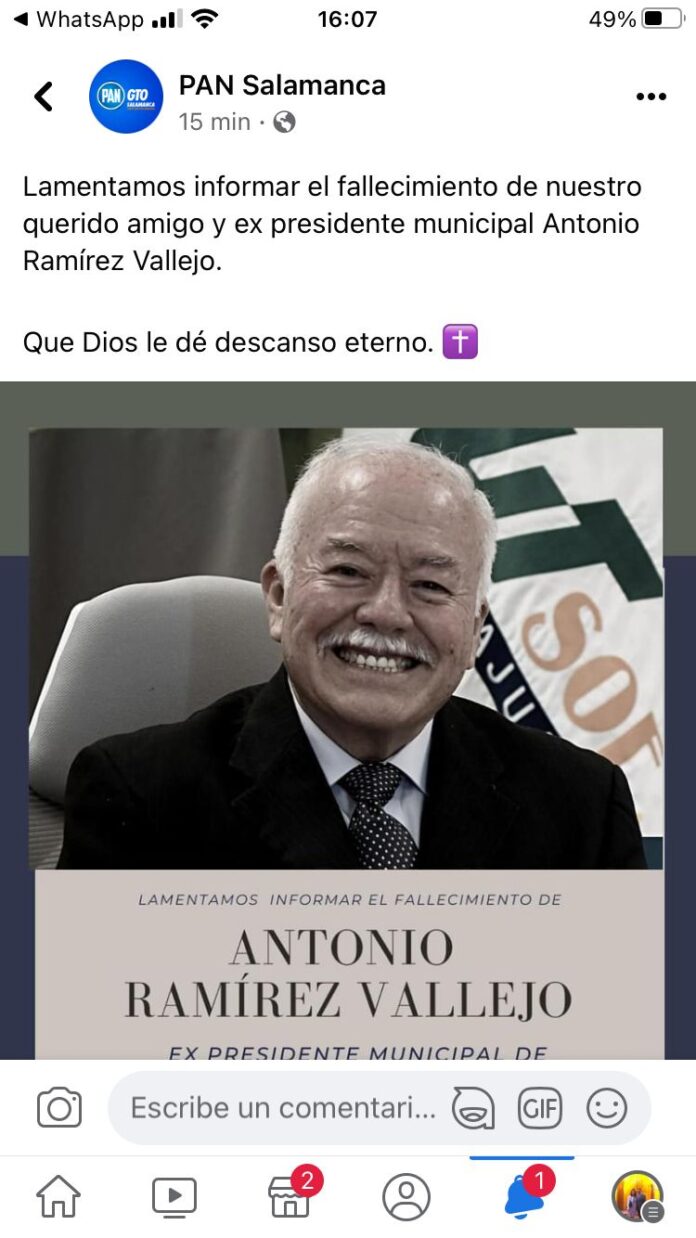Open the post's three-dot options menu
Viewport: 696px width, 1238px height.
[x=650, y=96]
